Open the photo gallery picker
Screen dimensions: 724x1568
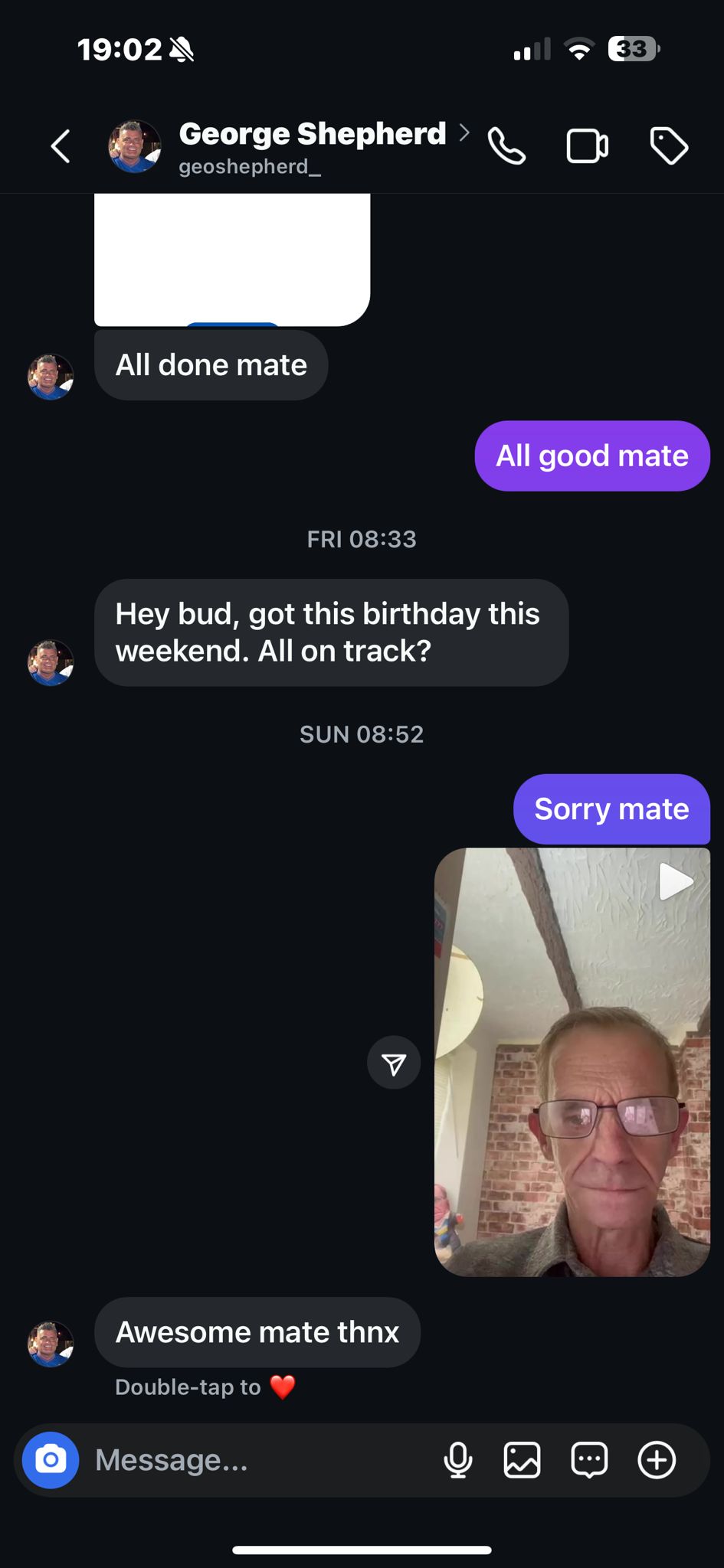coord(522,1460)
